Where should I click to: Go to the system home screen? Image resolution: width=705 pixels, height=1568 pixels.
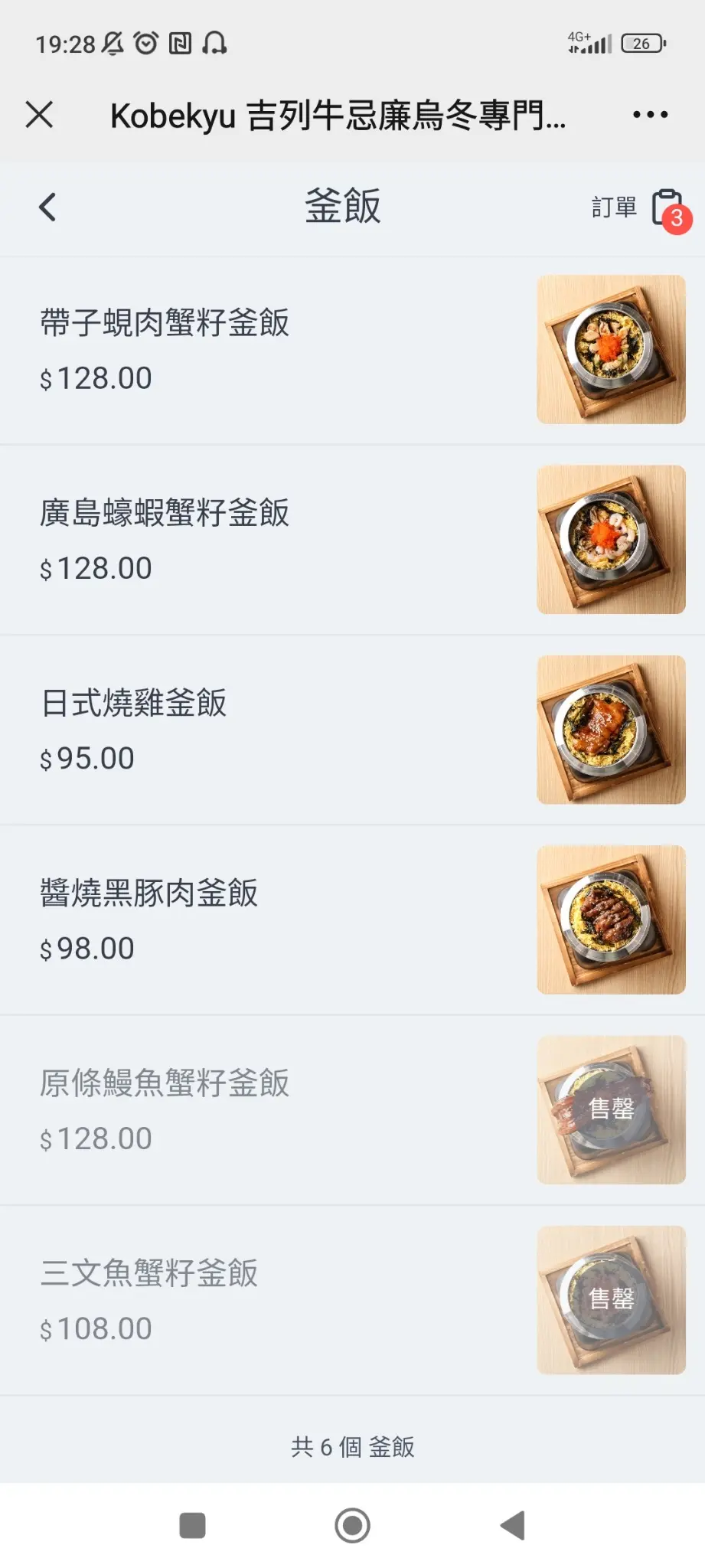tap(352, 1525)
